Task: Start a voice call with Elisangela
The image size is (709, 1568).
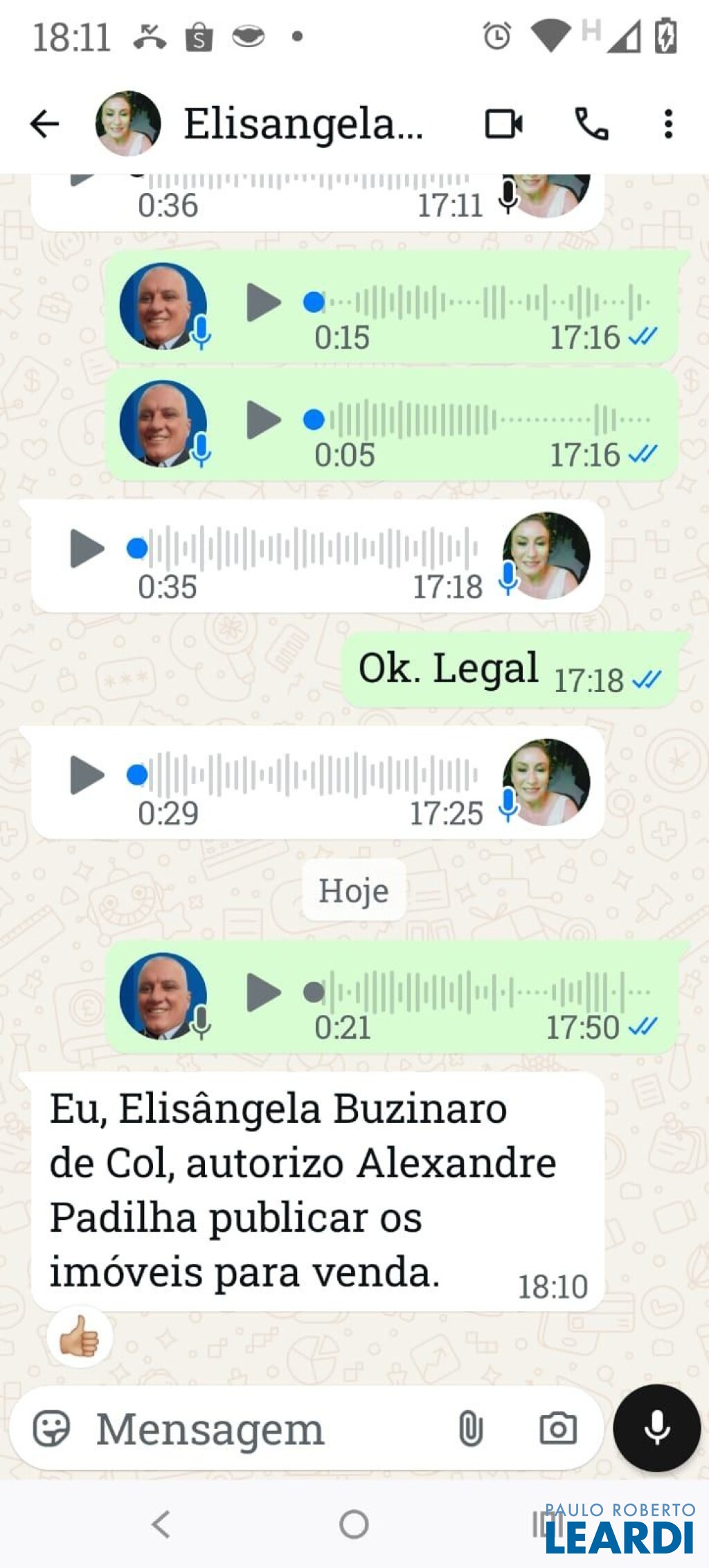Action: point(592,125)
